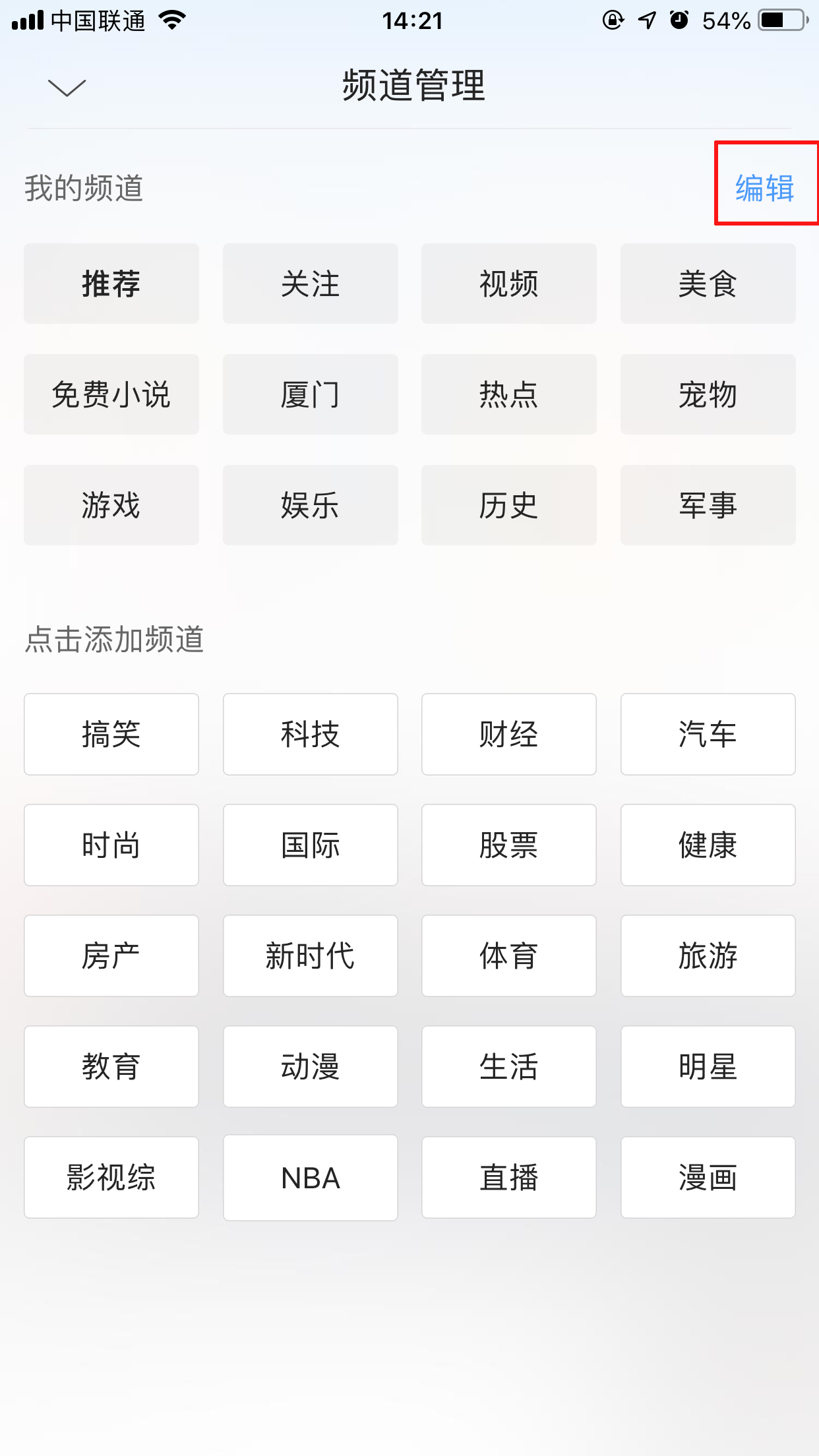This screenshot has width=819, height=1456.
Task: Open the 视频 channel
Action: coord(508,284)
